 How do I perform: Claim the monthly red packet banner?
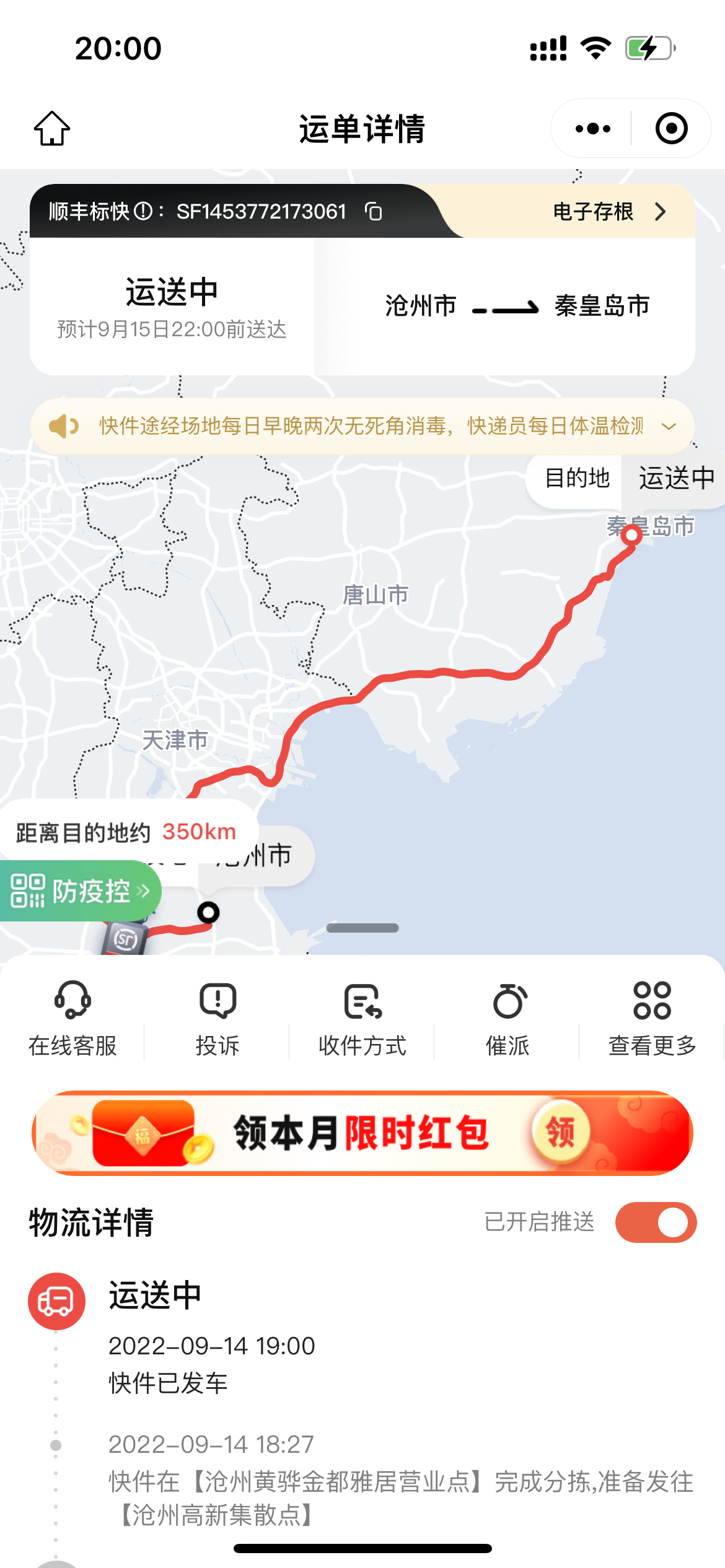pos(362,1133)
